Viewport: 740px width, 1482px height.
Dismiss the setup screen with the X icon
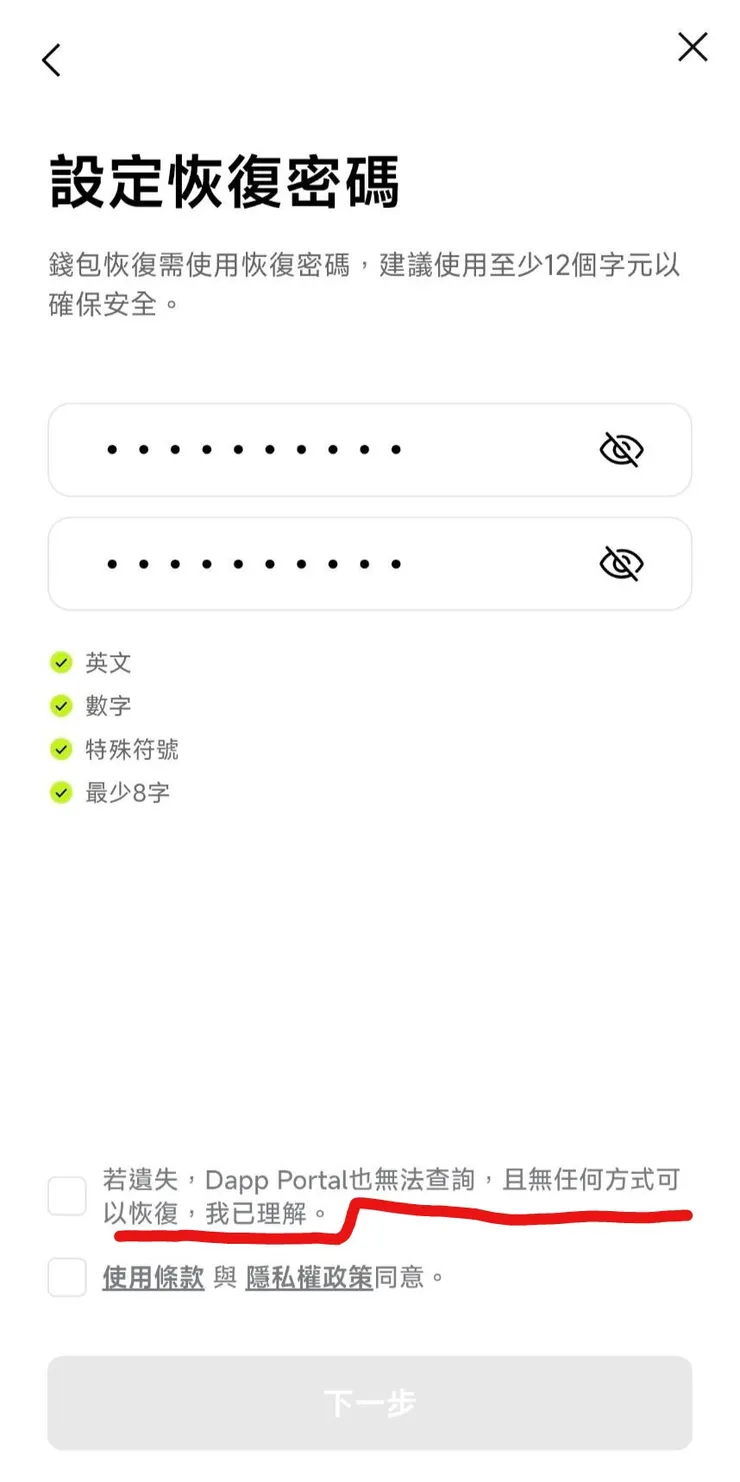pyautogui.click(x=692, y=46)
